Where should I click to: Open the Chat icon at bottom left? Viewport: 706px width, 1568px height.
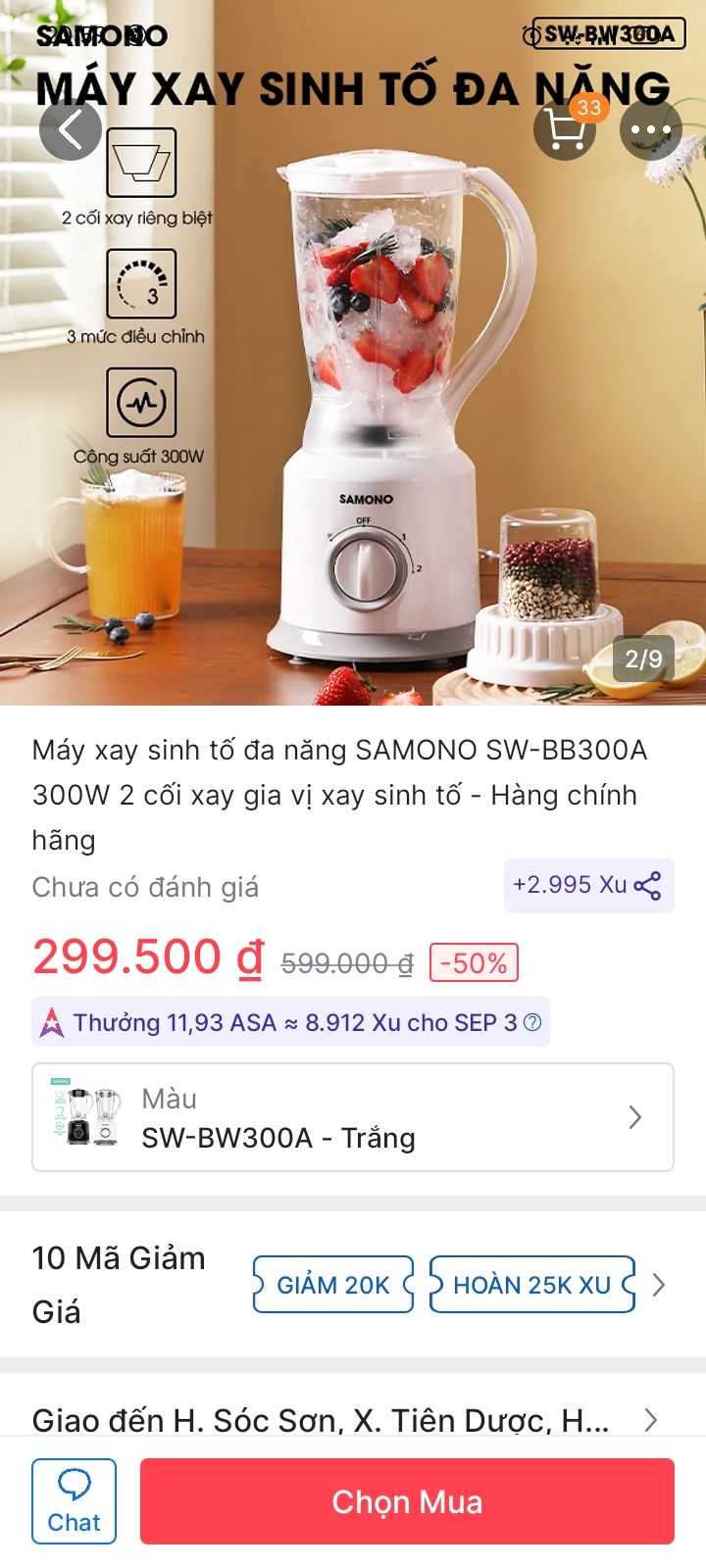pyautogui.click(x=74, y=1499)
